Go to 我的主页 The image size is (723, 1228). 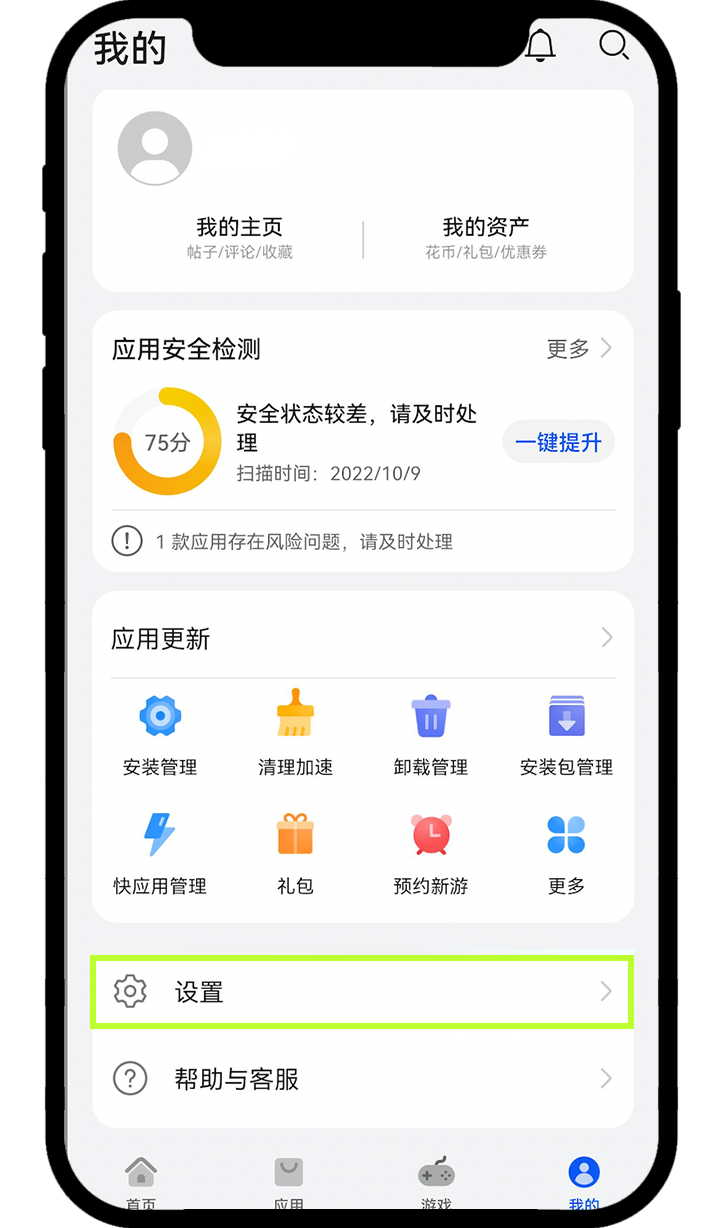[239, 237]
